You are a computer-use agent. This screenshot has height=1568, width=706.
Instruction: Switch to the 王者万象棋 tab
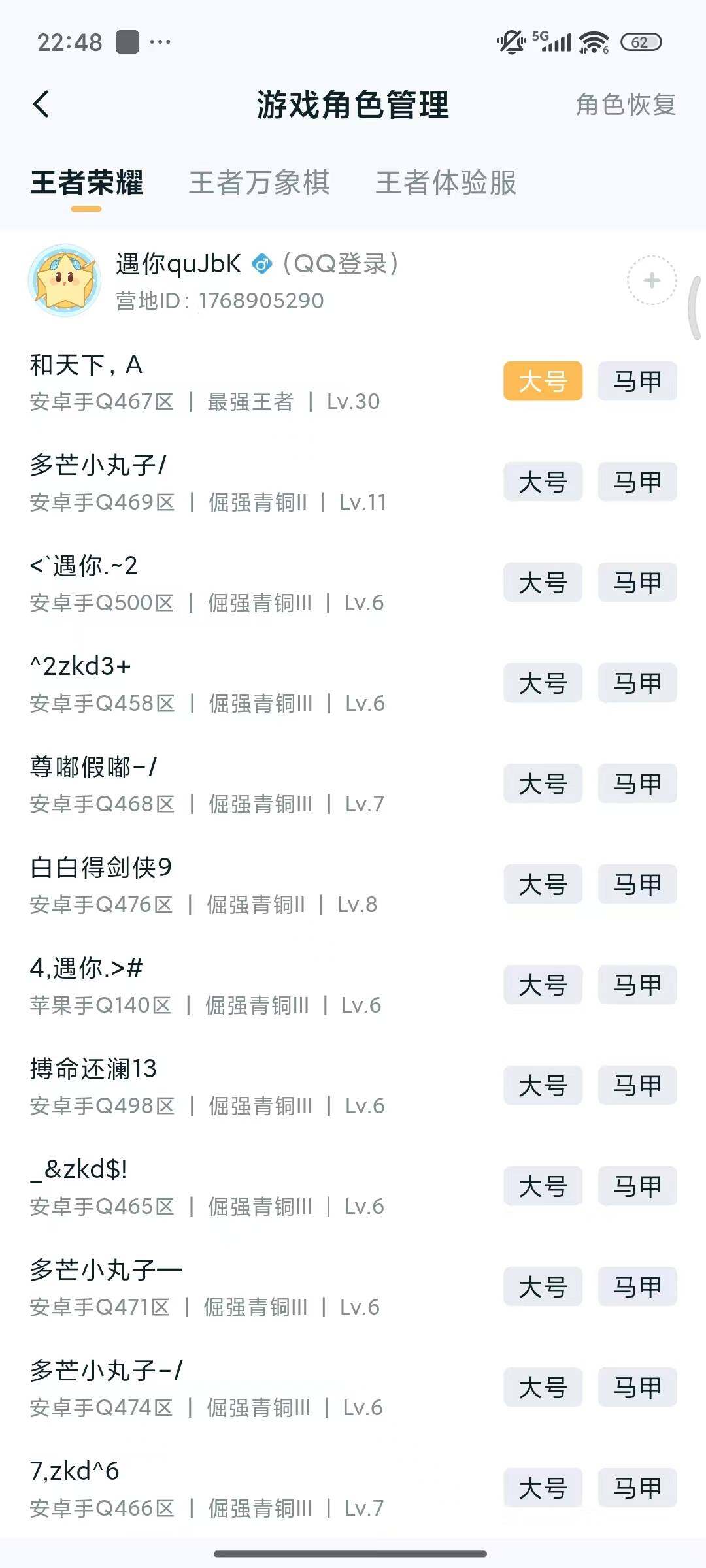pyautogui.click(x=260, y=184)
